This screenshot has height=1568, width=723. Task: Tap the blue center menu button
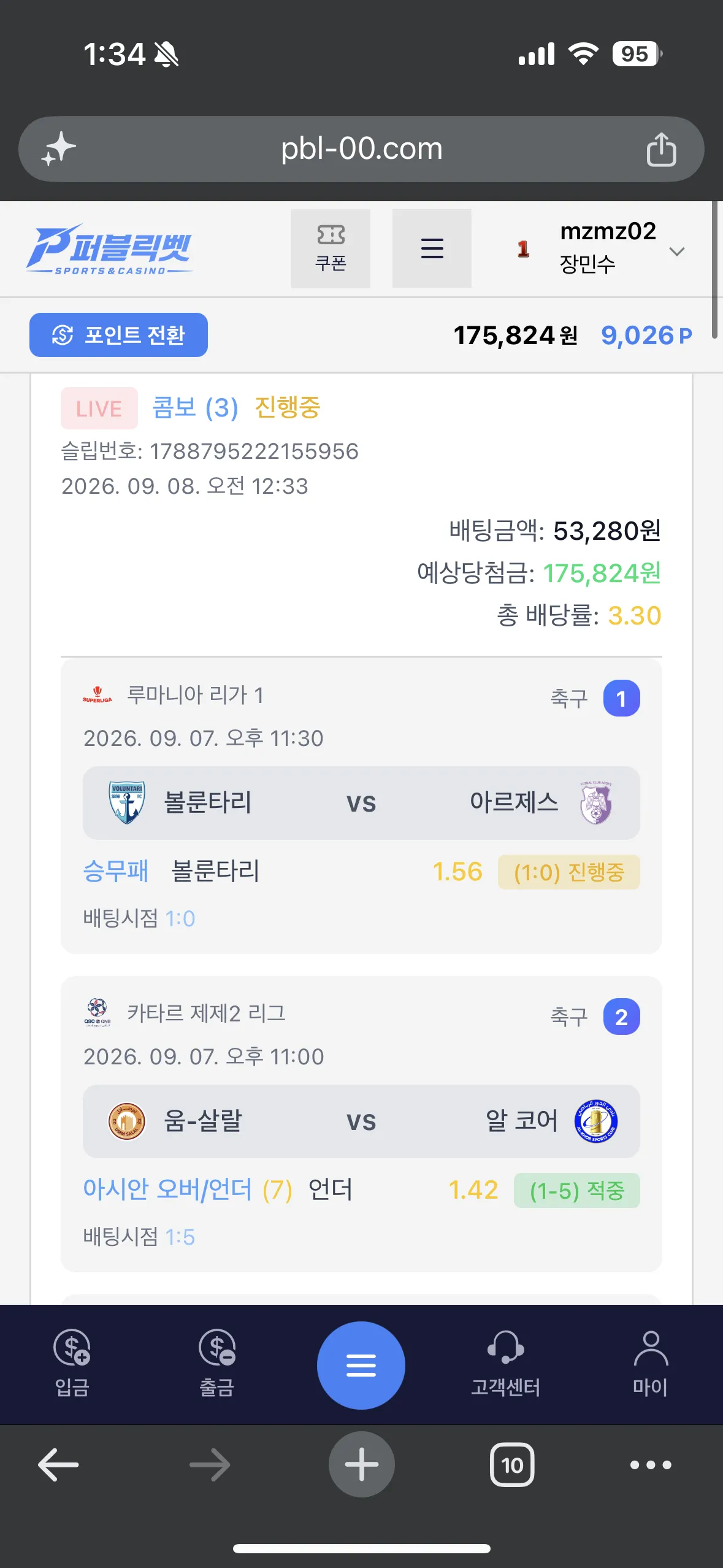(x=361, y=1365)
